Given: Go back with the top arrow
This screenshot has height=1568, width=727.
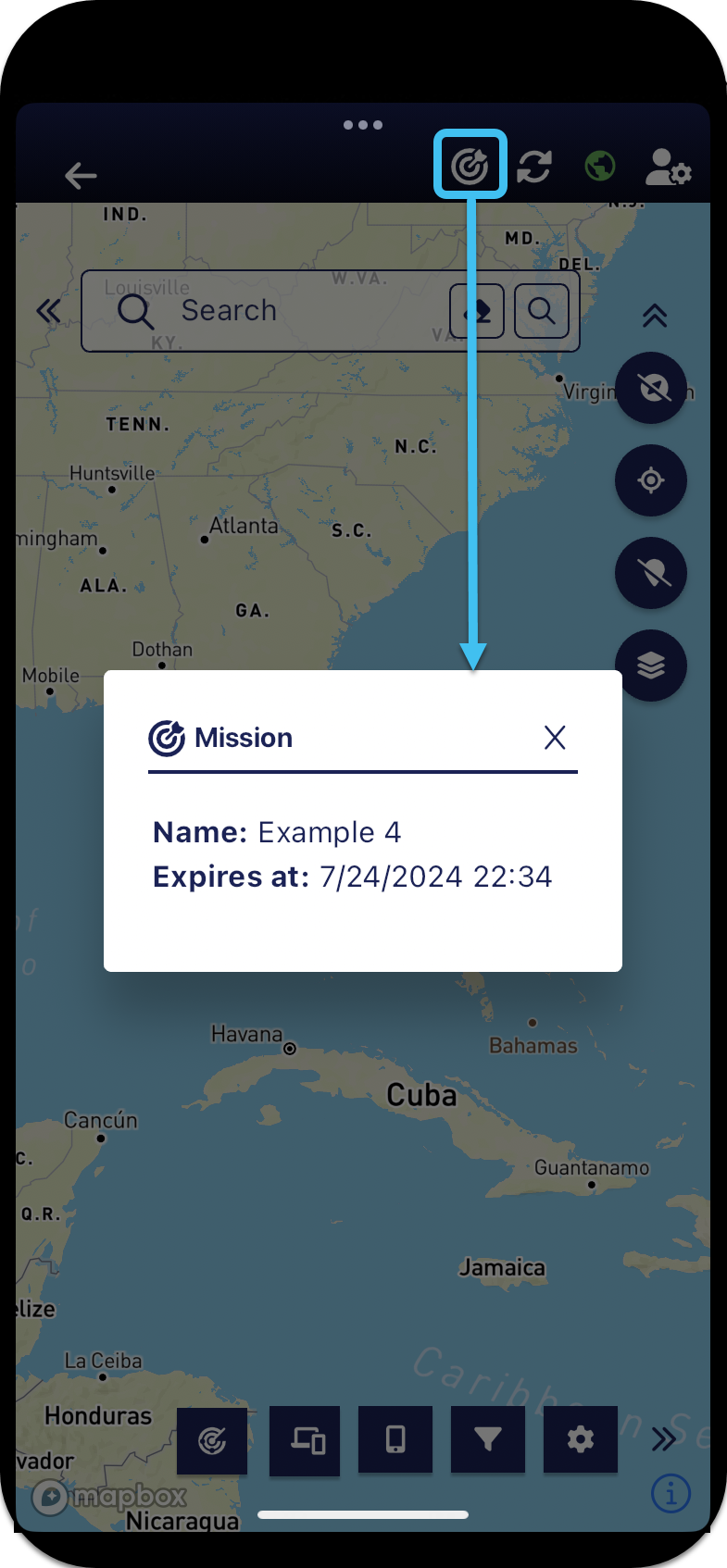Looking at the screenshot, I should coord(81,175).
